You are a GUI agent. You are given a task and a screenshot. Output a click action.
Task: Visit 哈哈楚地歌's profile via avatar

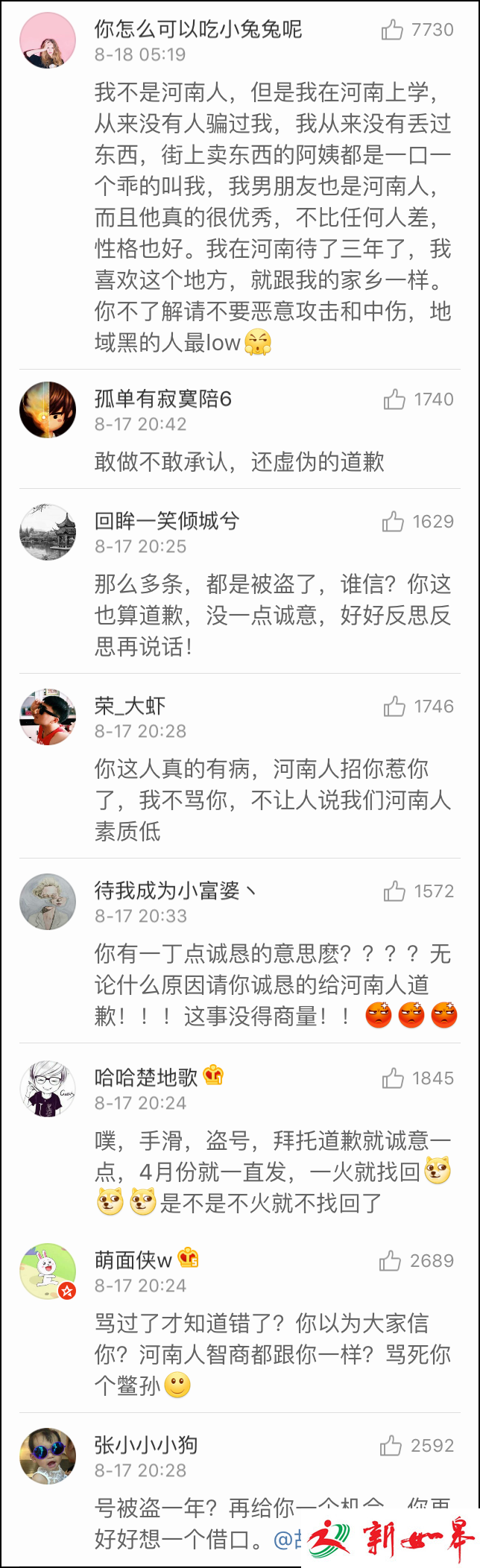[48, 1089]
